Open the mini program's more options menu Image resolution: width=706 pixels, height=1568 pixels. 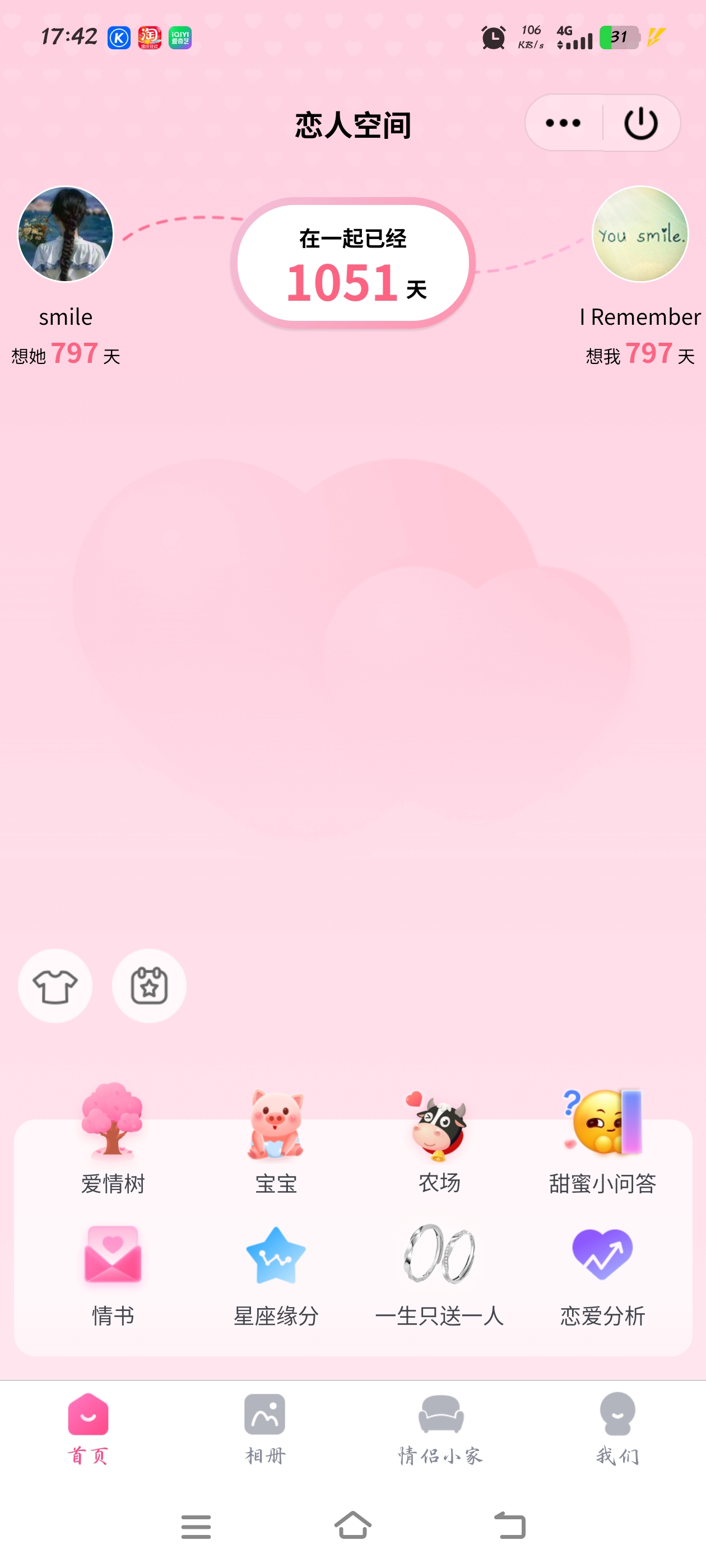click(x=563, y=123)
